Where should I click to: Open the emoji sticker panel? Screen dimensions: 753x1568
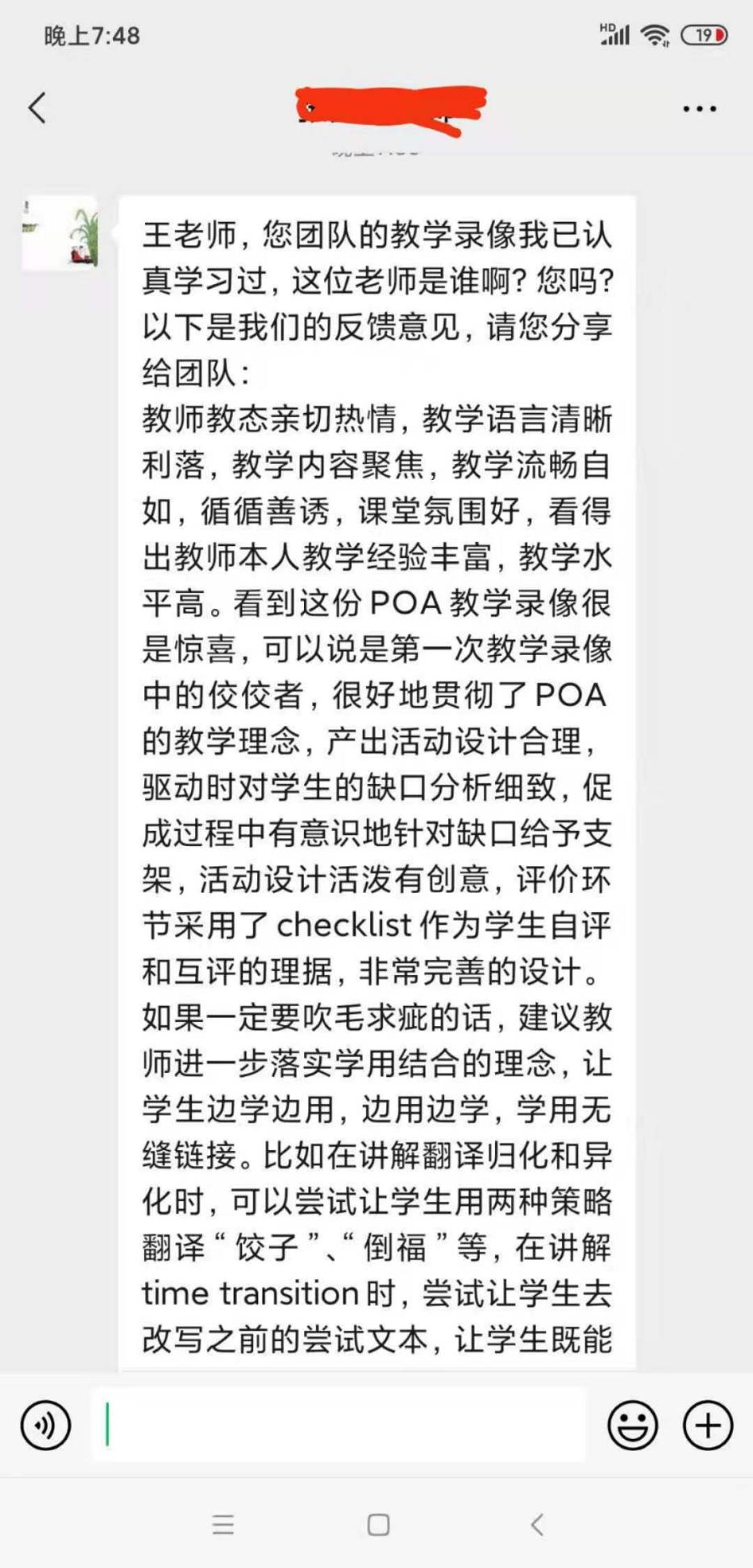pyautogui.click(x=633, y=1425)
